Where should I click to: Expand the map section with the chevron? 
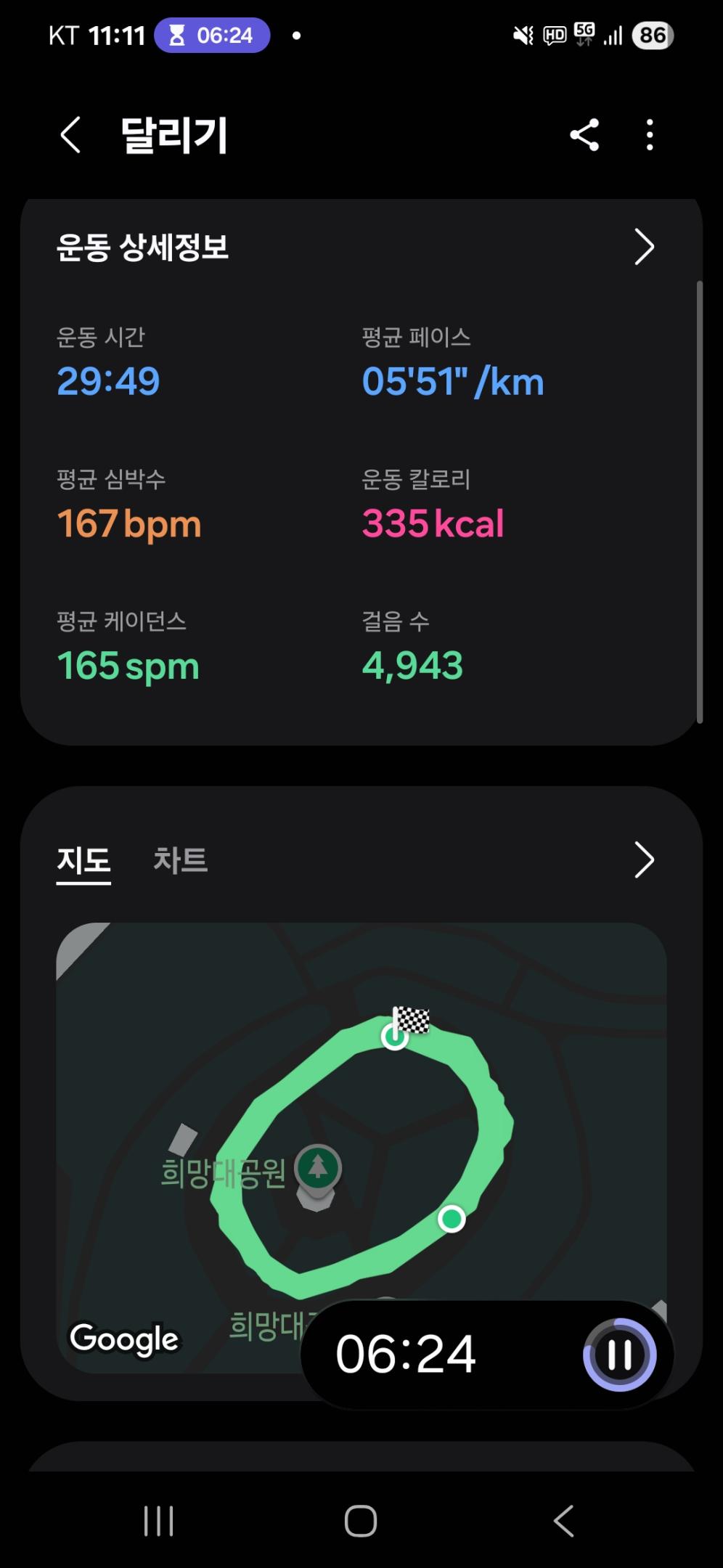point(644,860)
